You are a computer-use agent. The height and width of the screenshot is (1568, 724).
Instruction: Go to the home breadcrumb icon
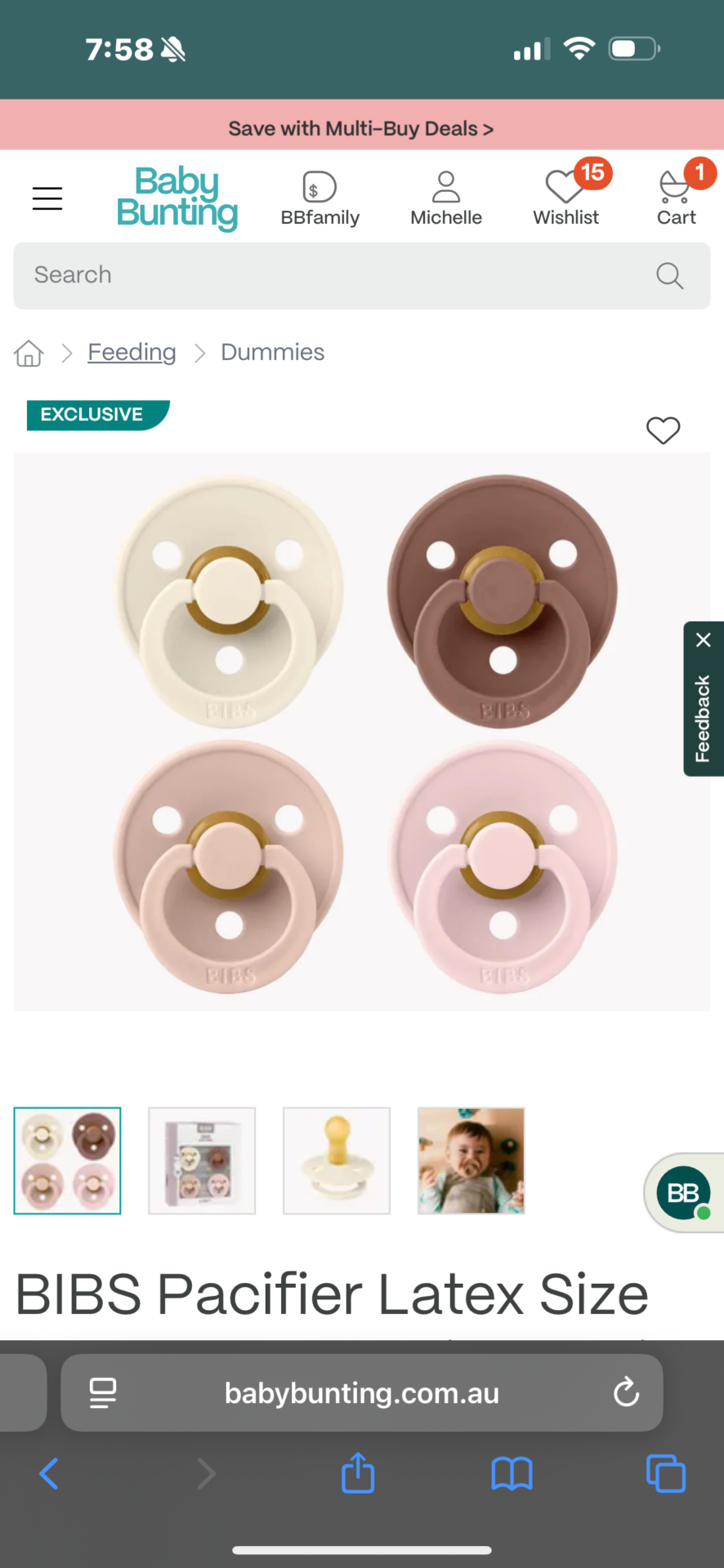(x=29, y=353)
